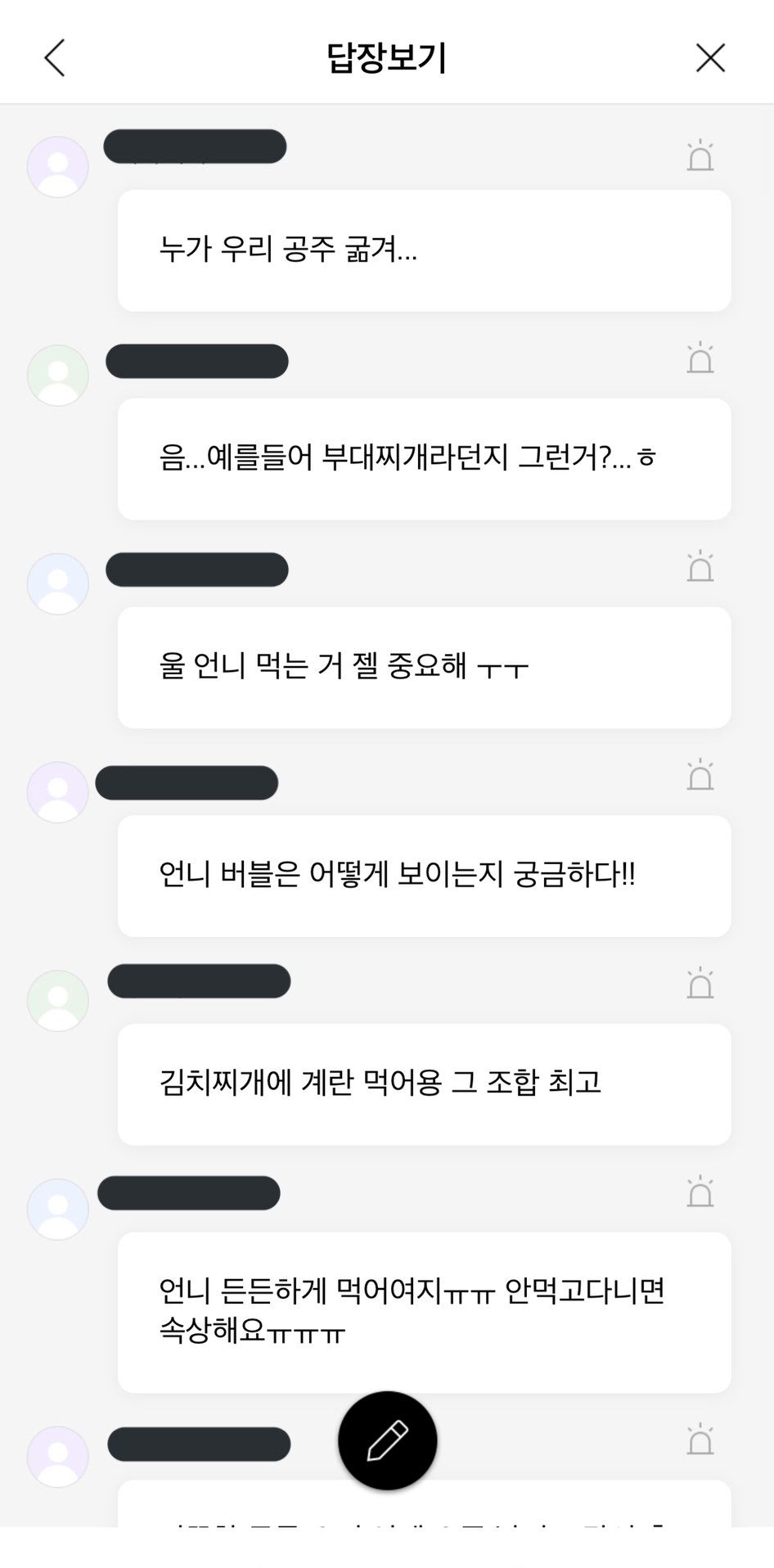The height and width of the screenshot is (1568, 774).
Task: Open the reply '김치찌개에 계란 먹어용 그 조합 최고'
Action: click(424, 1084)
